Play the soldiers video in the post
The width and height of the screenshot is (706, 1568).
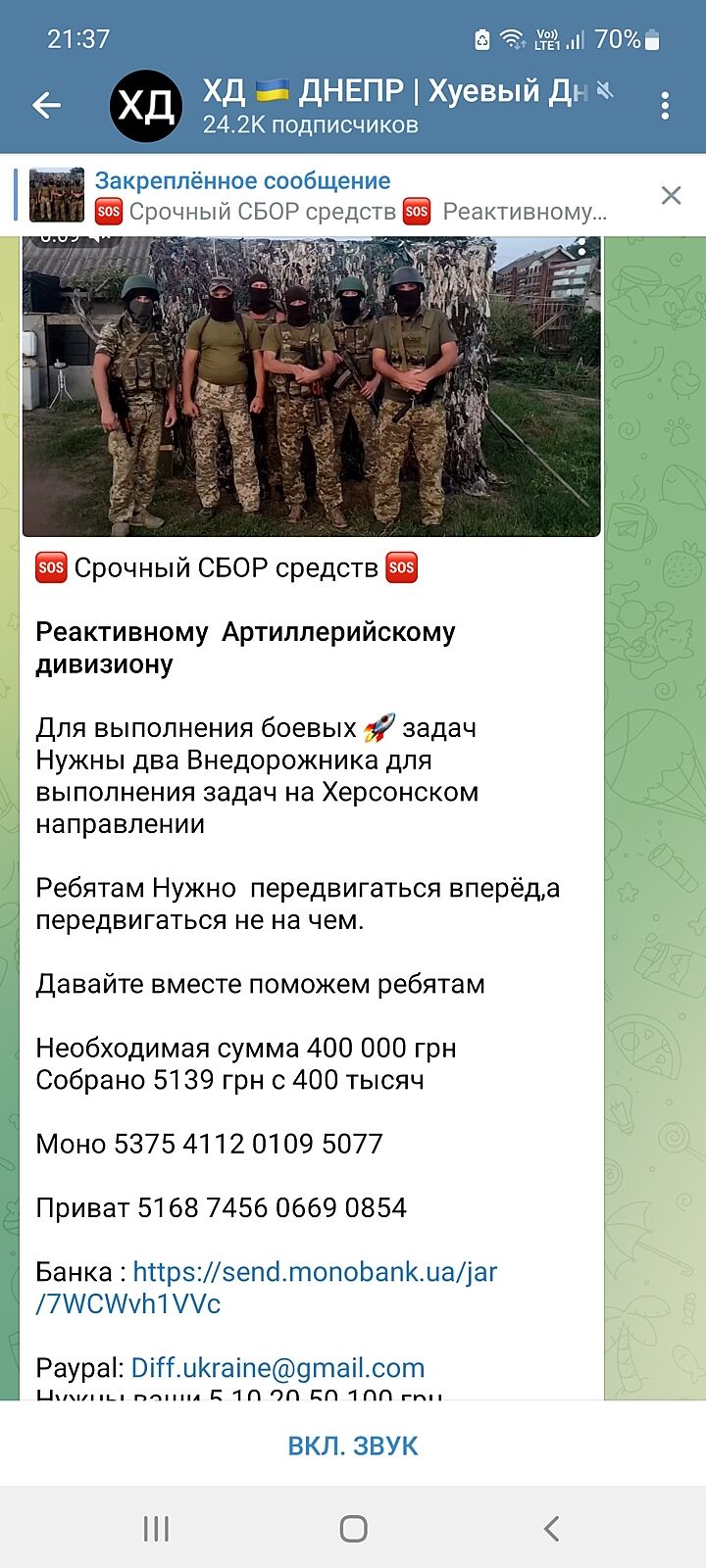click(311, 387)
